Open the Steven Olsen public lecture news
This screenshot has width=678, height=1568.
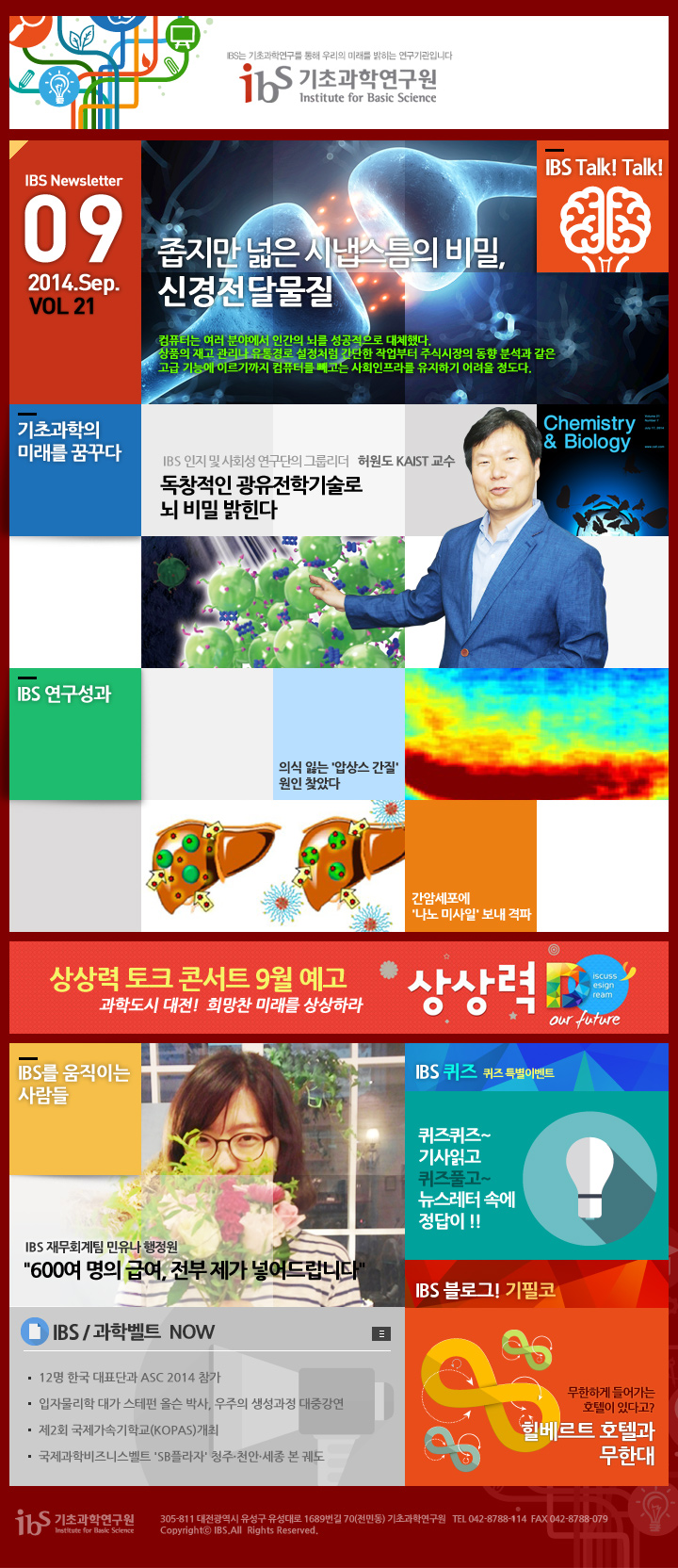[x=190, y=1403]
